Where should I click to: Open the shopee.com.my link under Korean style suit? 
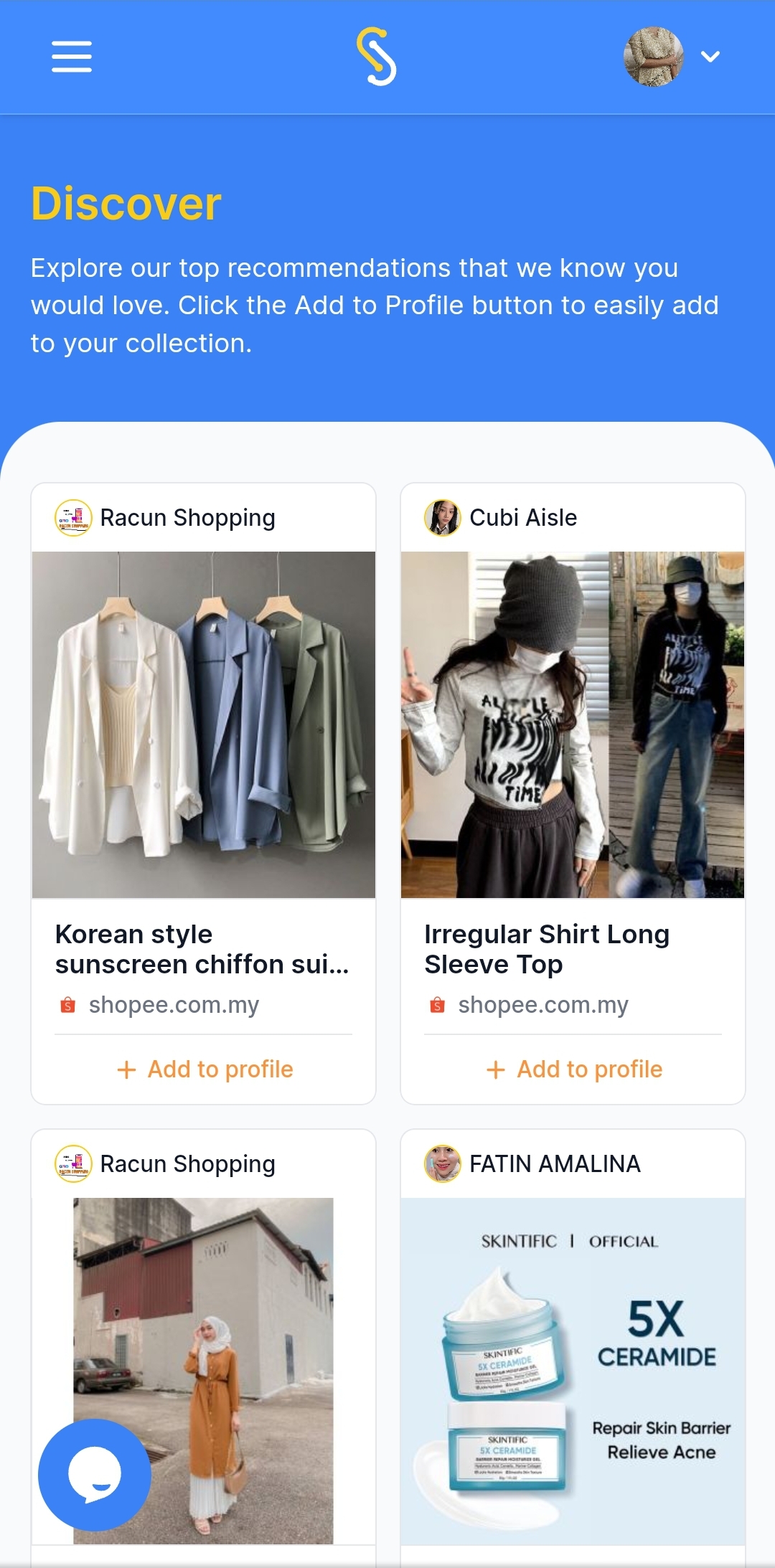(x=174, y=1006)
